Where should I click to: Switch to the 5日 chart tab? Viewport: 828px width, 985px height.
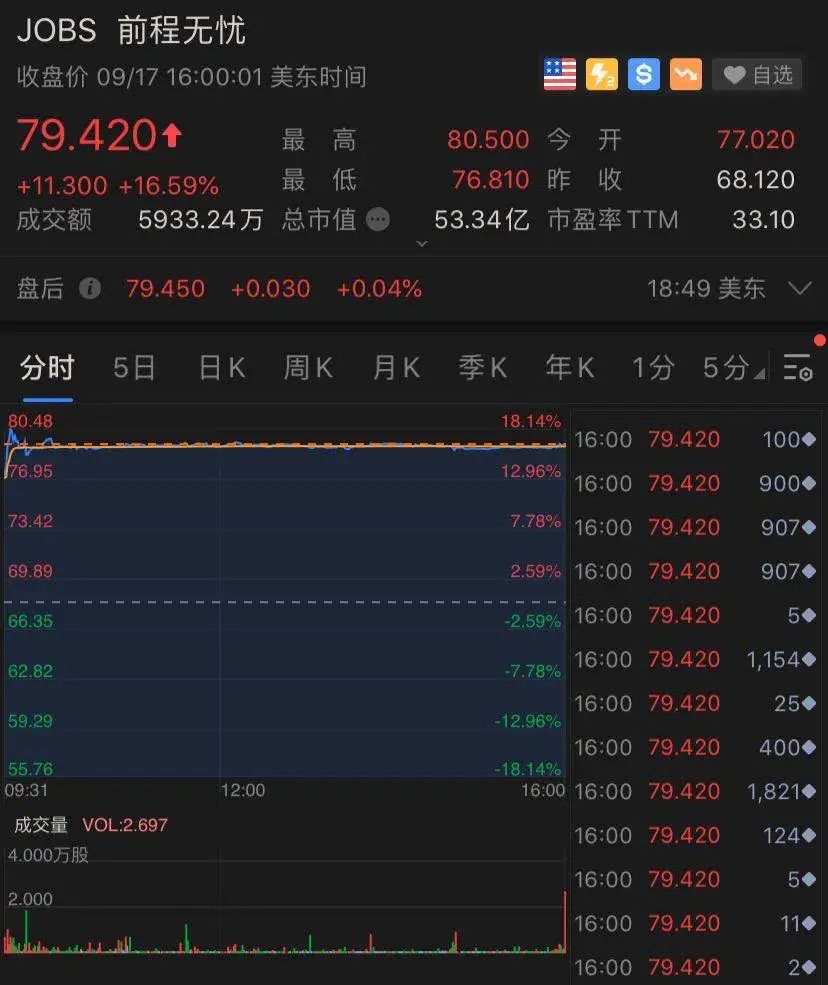pyautogui.click(x=134, y=368)
